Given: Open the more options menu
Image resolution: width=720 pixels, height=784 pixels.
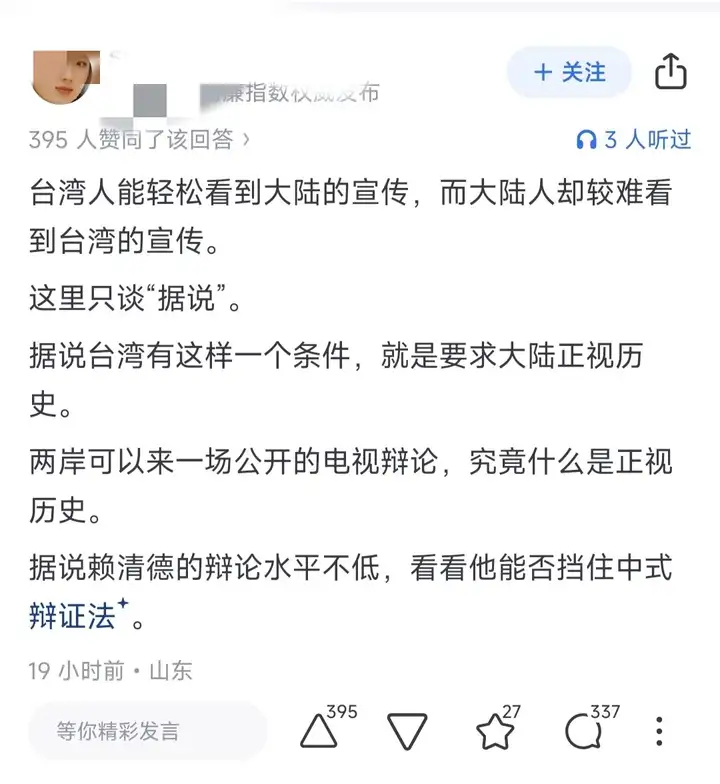Looking at the screenshot, I should click(660, 731).
